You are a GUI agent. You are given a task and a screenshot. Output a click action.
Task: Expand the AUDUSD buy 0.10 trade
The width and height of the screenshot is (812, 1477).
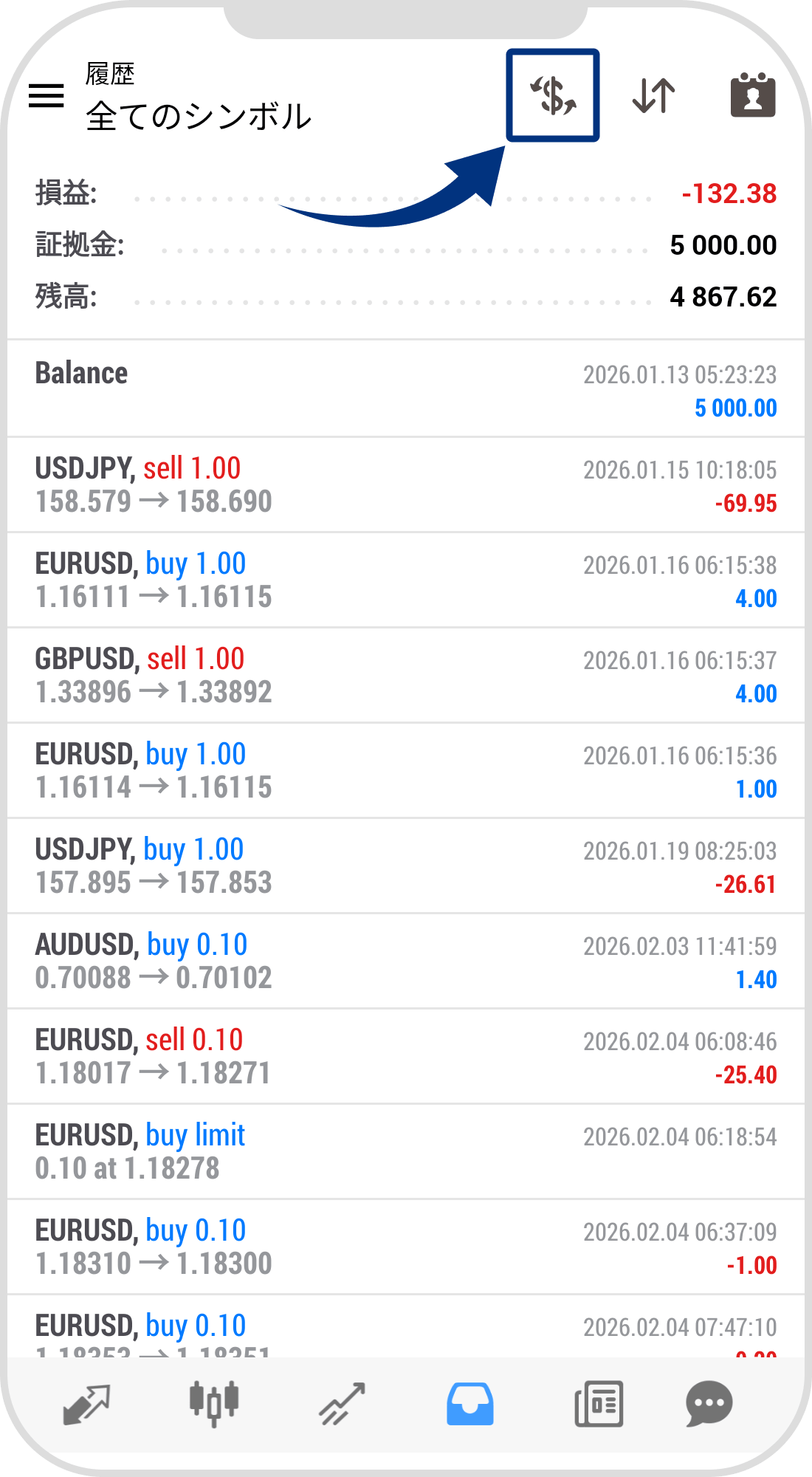point(405,961)
